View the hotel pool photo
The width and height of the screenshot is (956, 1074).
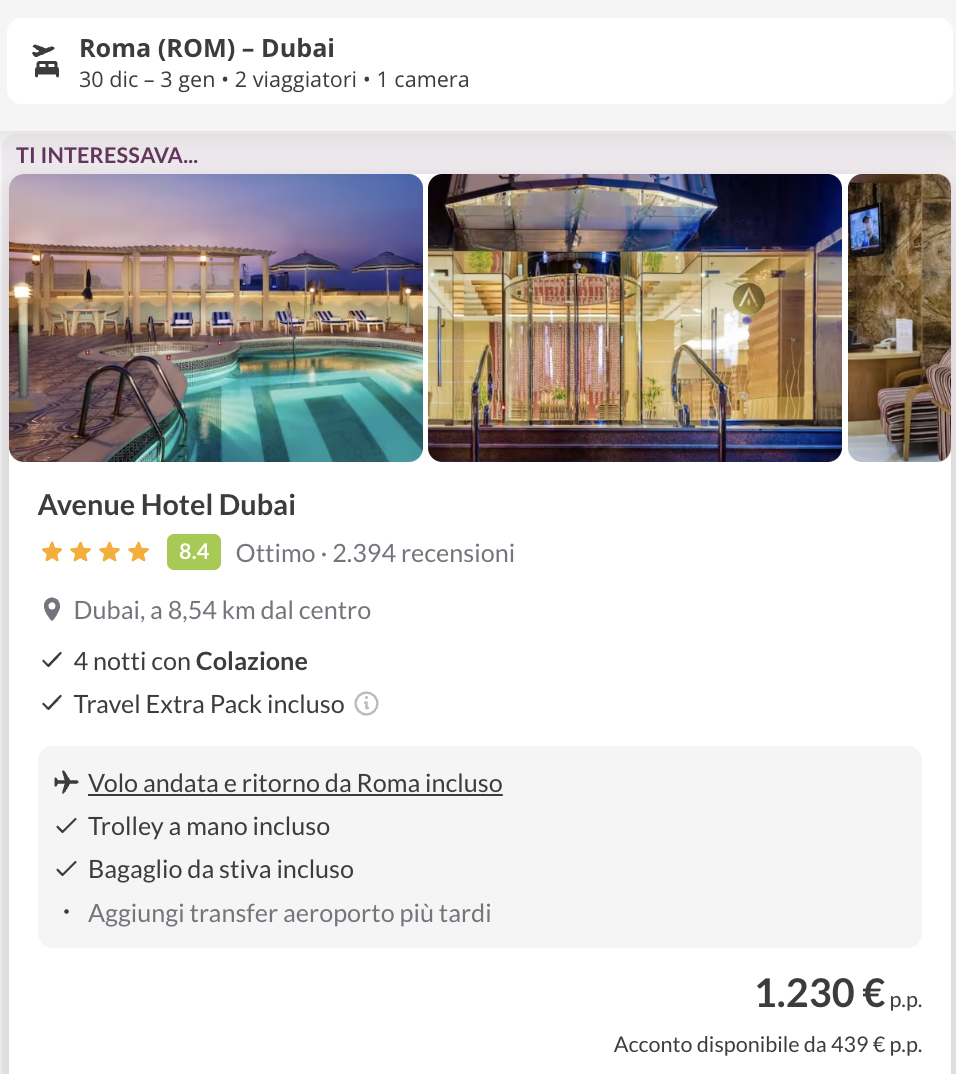[x=216, y=318]
